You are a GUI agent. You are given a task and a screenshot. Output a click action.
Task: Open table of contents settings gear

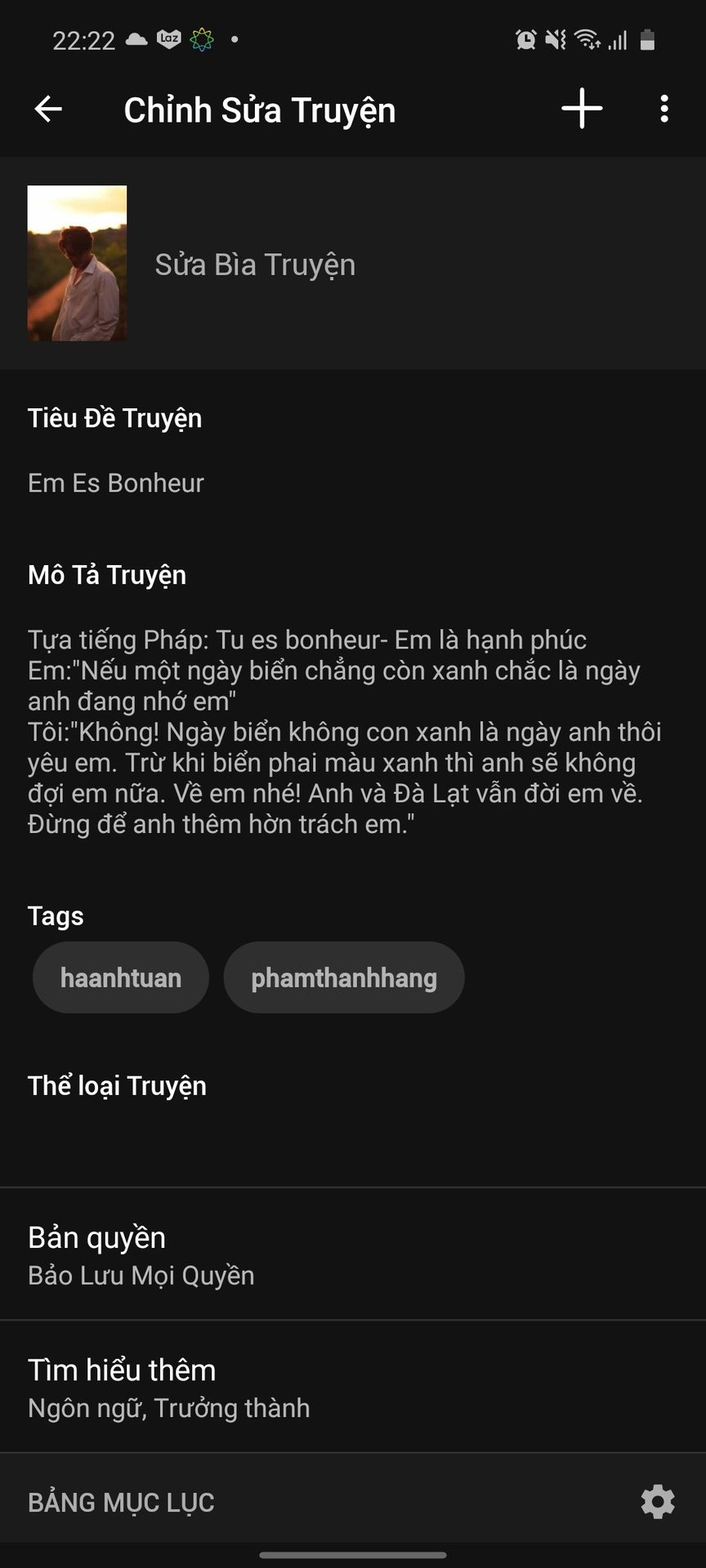click(658, 1501)
